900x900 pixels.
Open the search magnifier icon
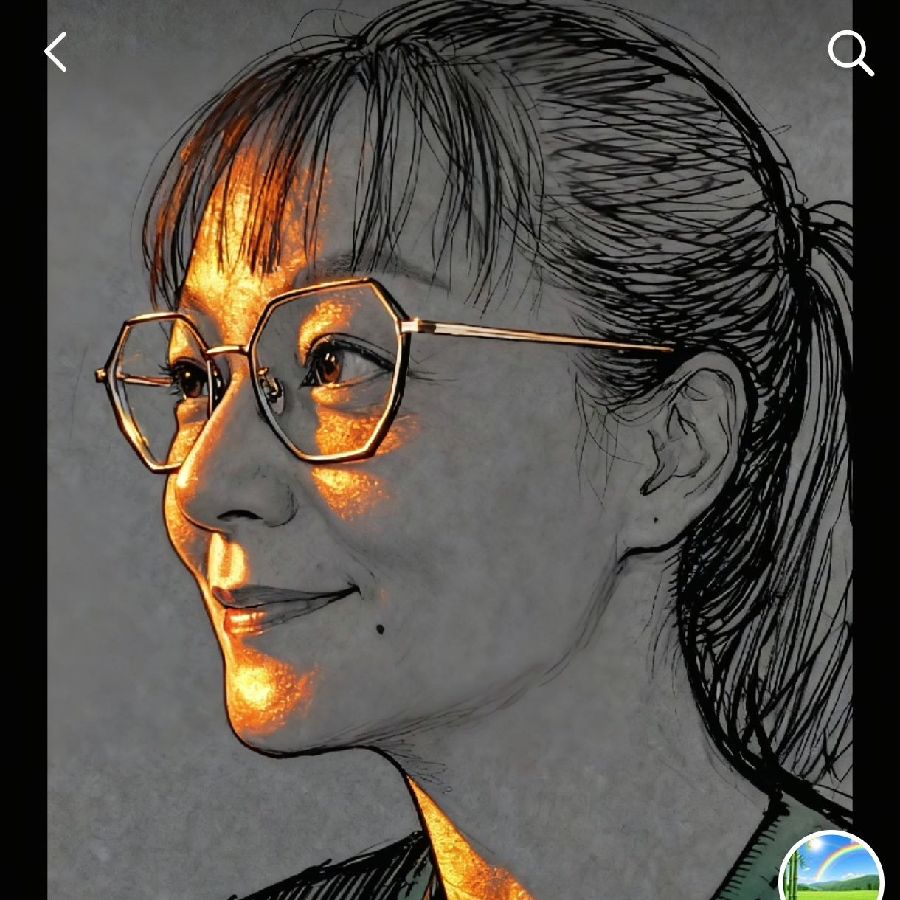click(850, 52)
